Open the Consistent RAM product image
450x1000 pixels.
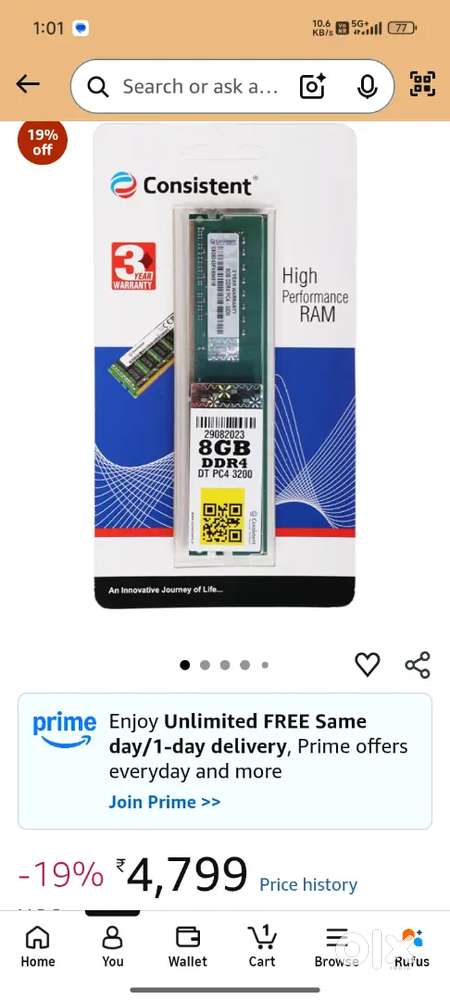point(225,365)
